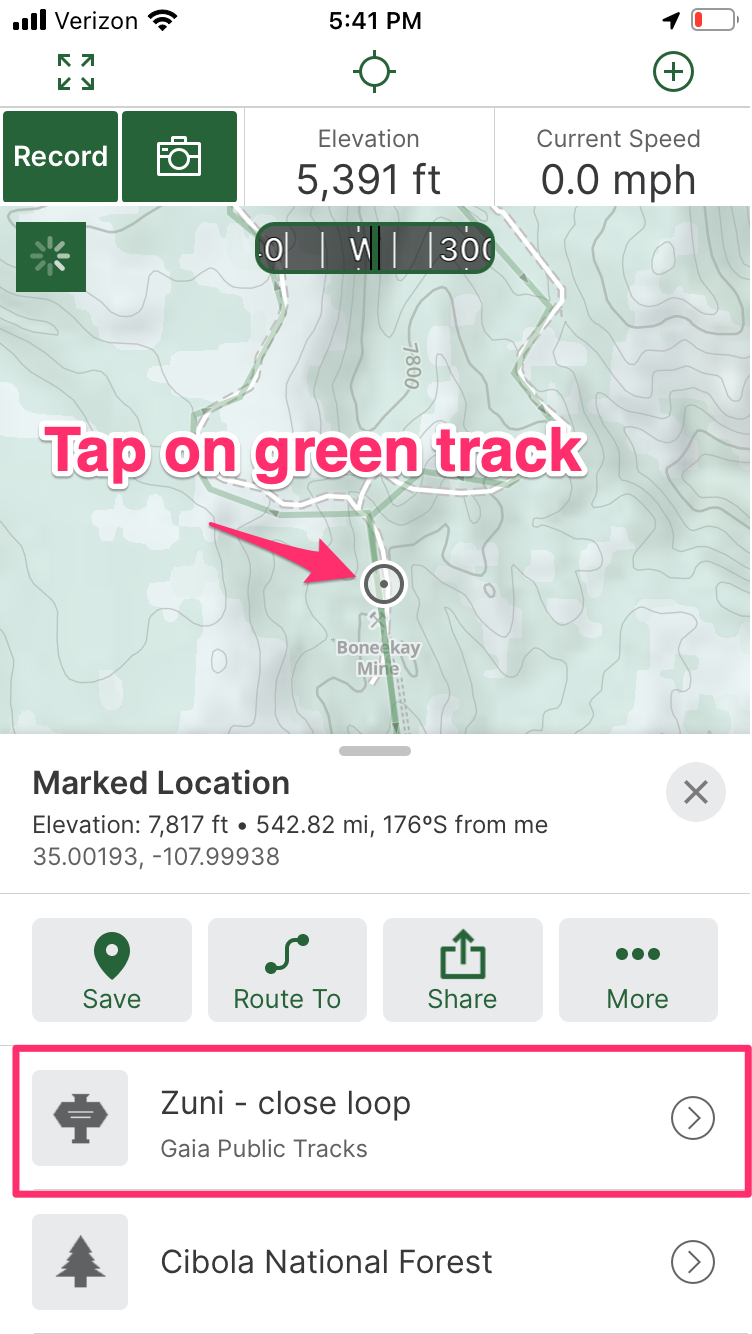Tap the Elevation stat box
Screen dimensions: 752x1334
[x=369, y=157]
